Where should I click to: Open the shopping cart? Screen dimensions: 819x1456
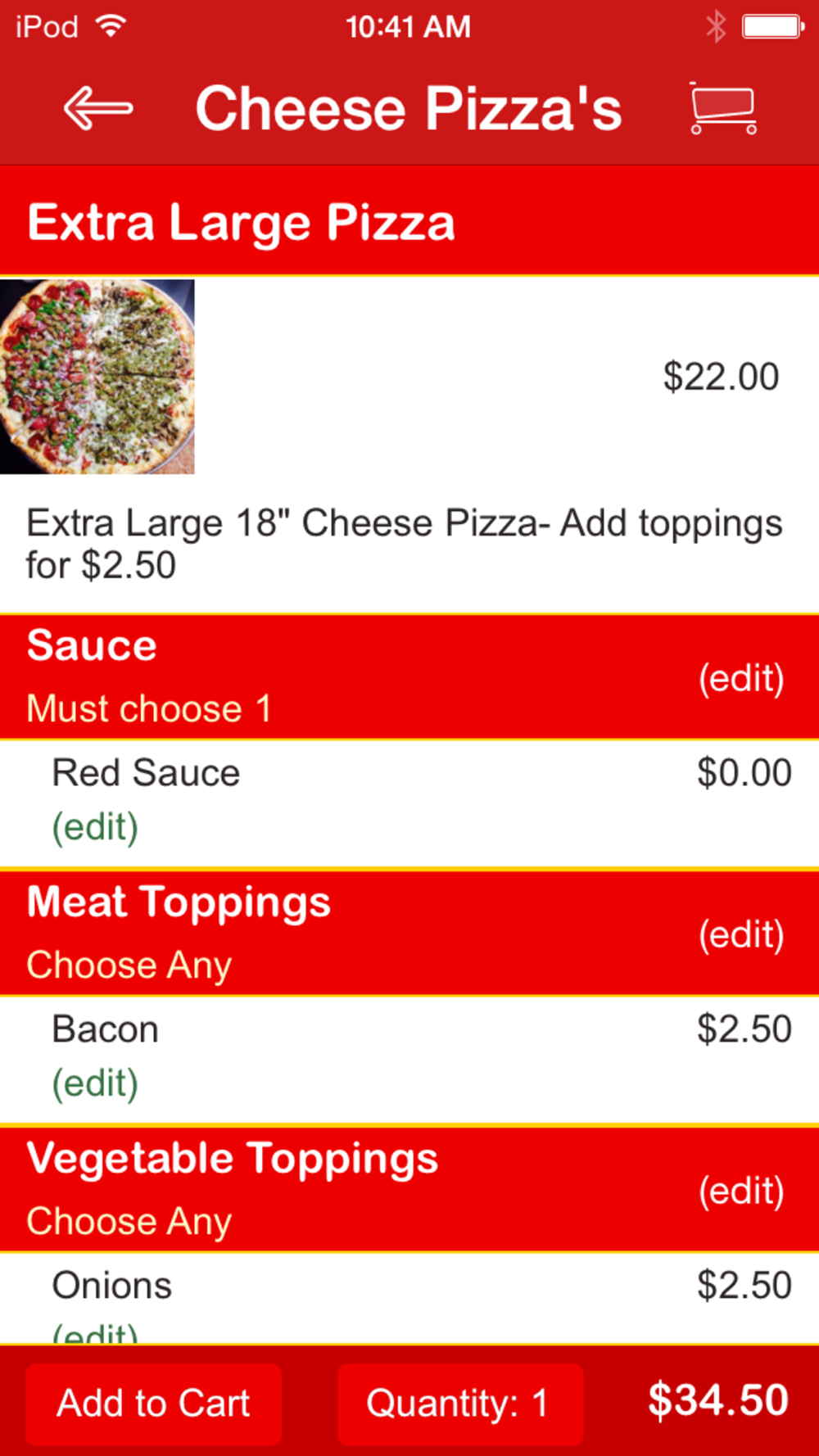pyautogui.click(x=722, y=108)
